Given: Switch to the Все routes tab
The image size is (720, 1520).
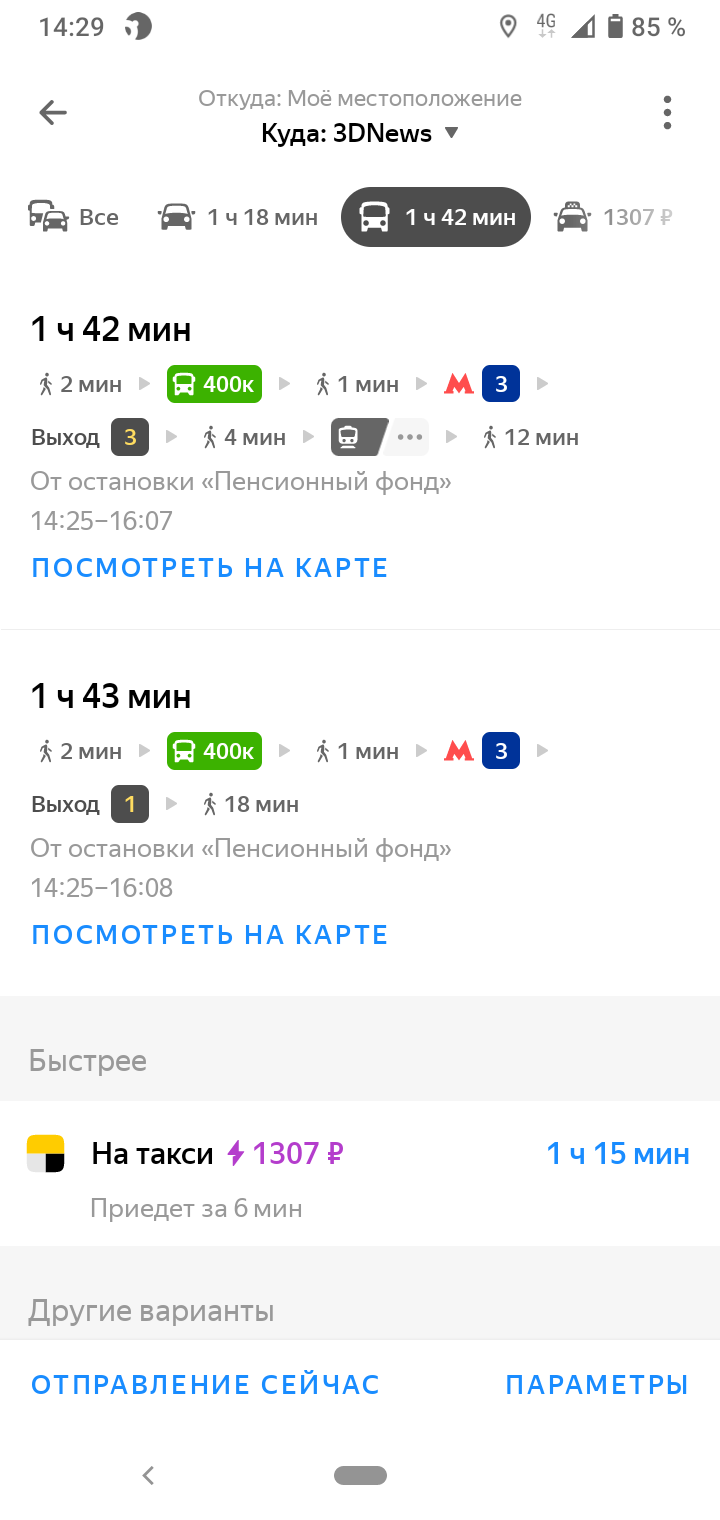Looking at the screenshot, I should tap(74, 217).
